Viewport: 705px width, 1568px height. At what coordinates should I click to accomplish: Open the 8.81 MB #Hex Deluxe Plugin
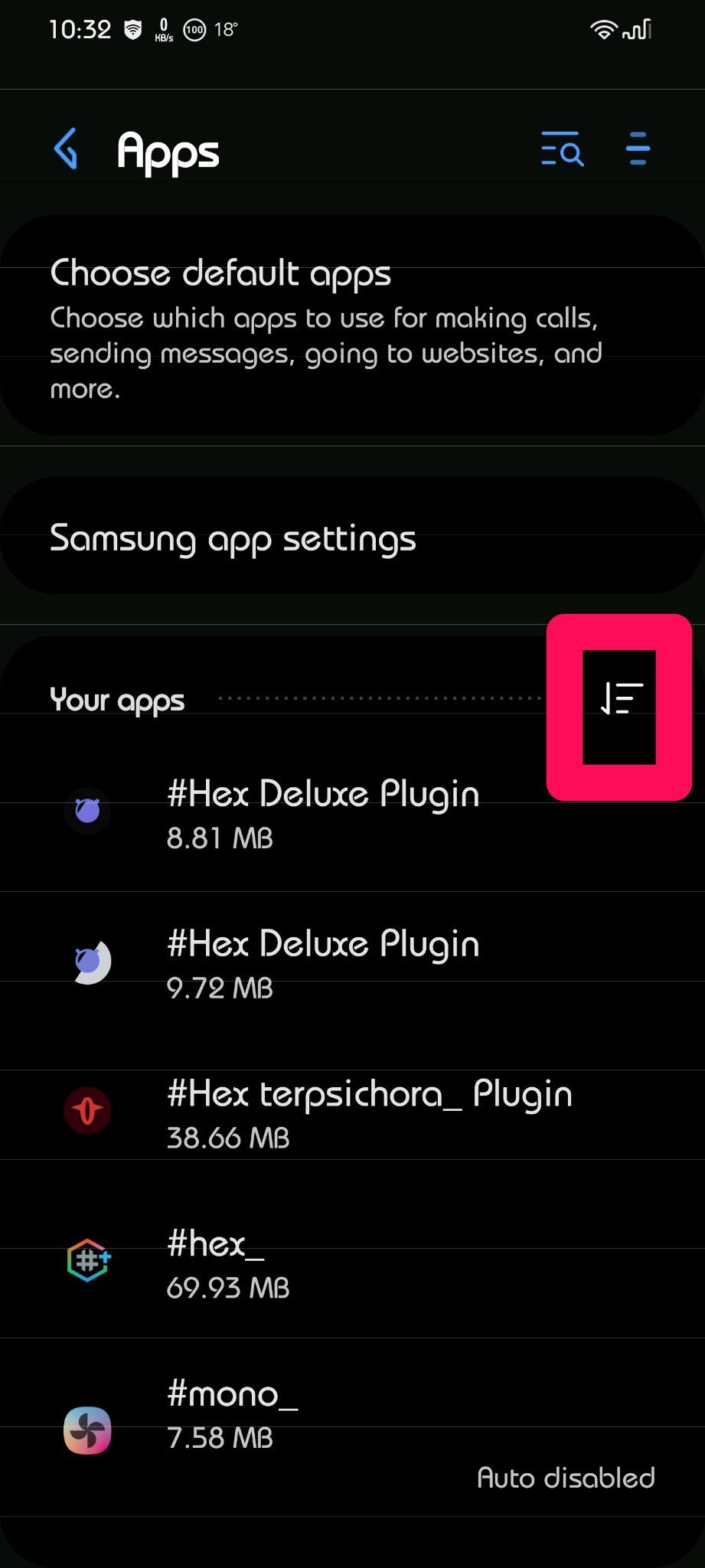coord(323,813)
